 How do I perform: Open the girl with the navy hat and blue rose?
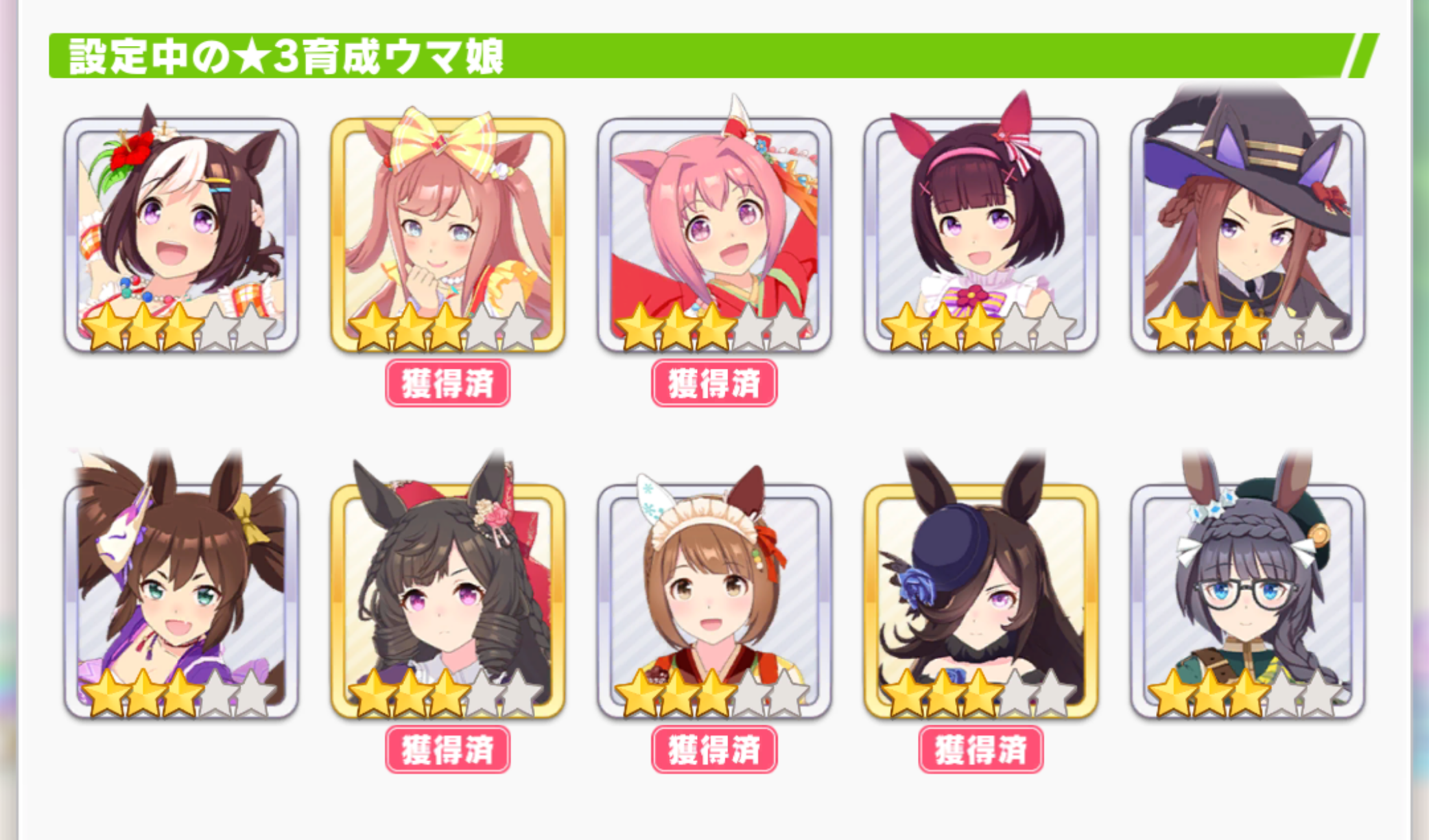point(980,601)
